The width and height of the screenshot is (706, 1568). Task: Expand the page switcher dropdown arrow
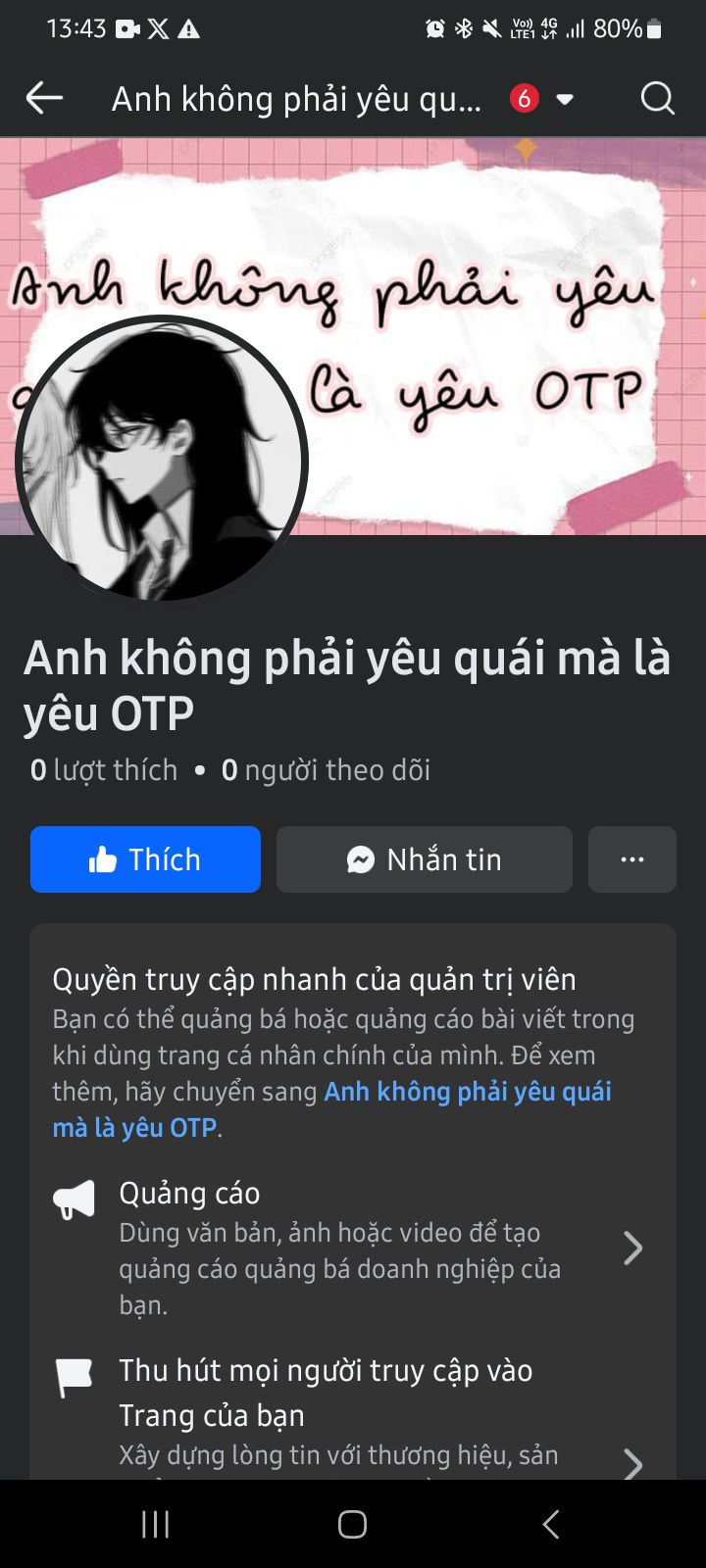click(x=565, y=99)
